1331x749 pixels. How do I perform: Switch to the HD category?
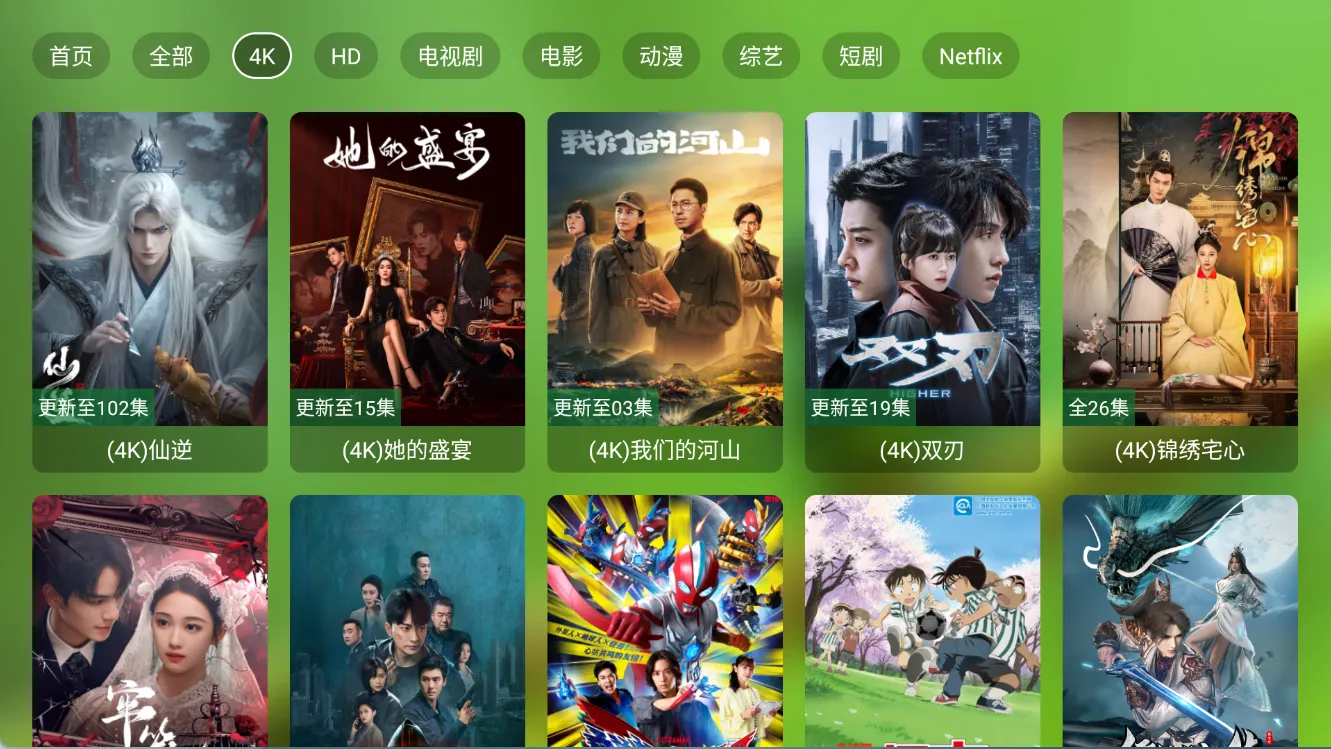346,56
